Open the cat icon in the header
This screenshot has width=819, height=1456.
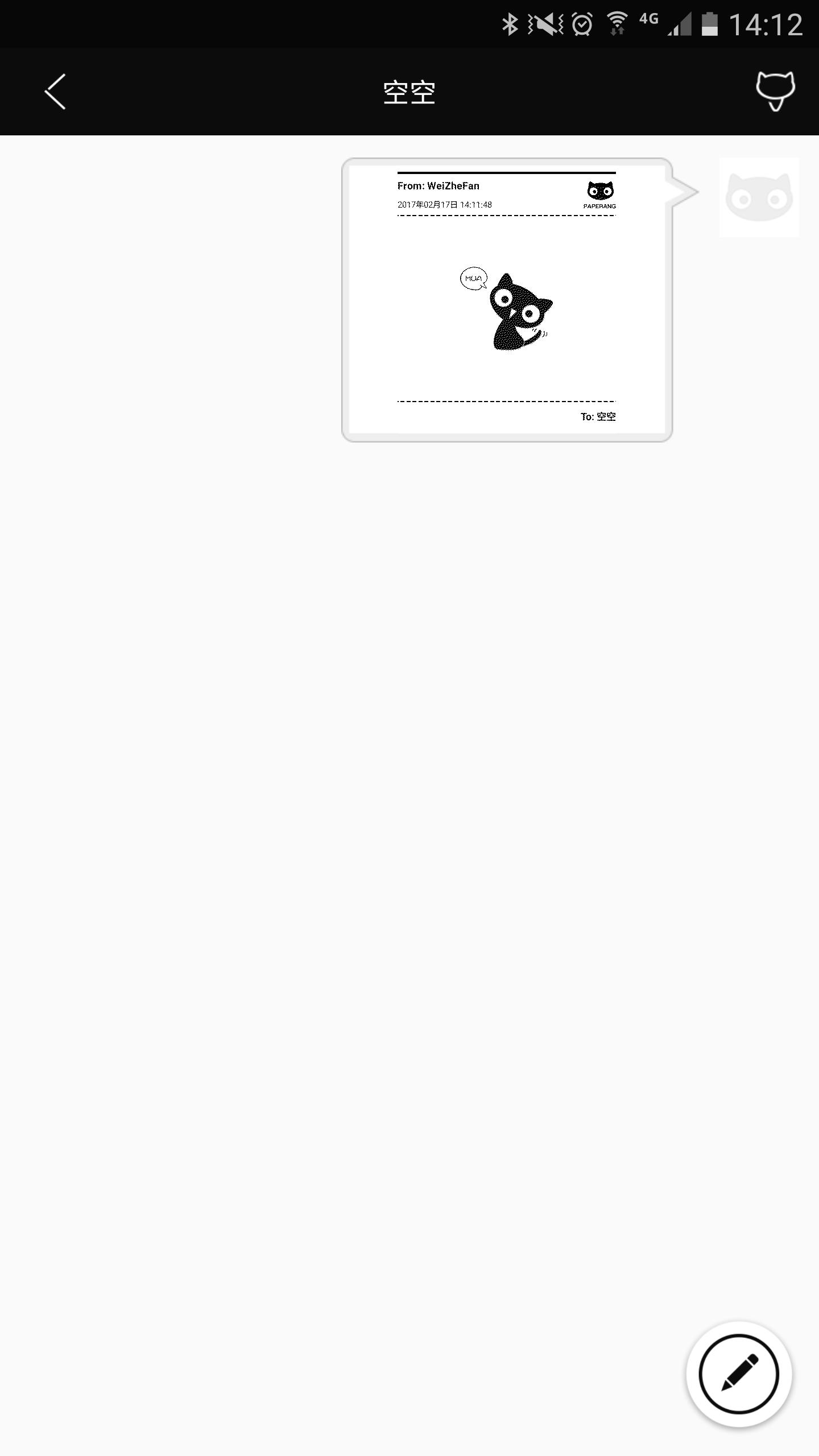click(775, 91)
